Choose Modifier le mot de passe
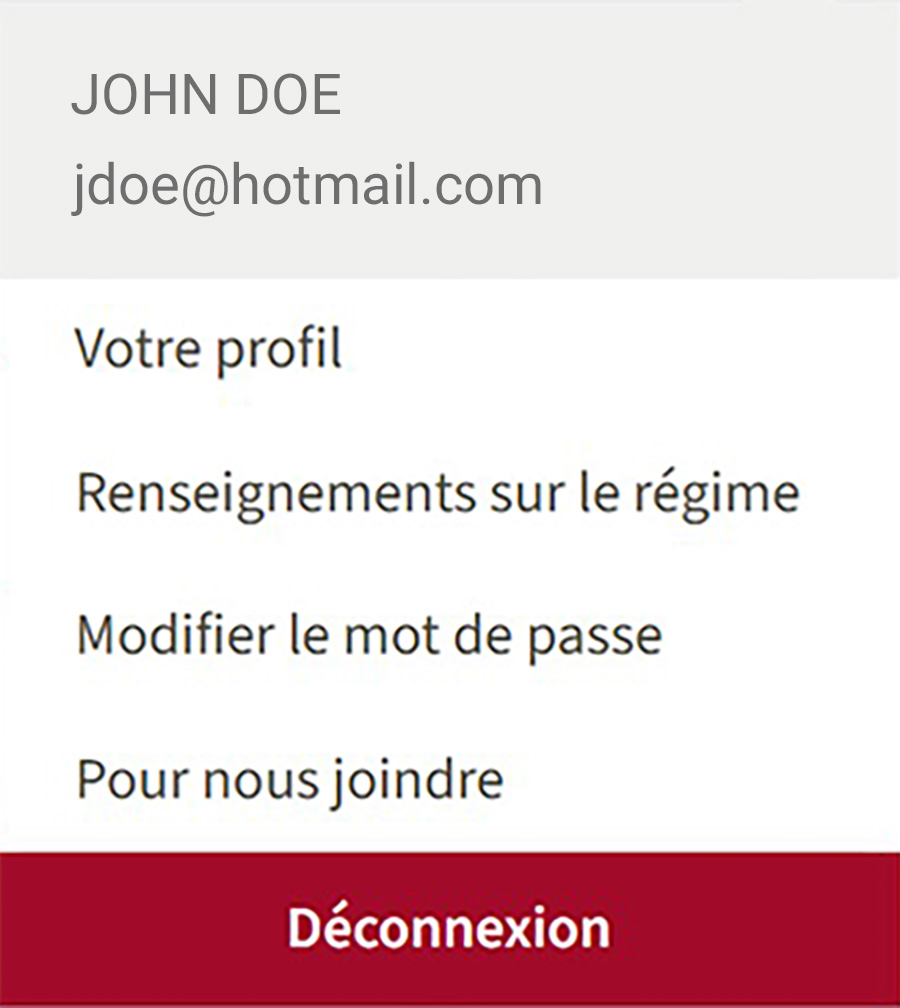900x1008 pixels. 369,636
